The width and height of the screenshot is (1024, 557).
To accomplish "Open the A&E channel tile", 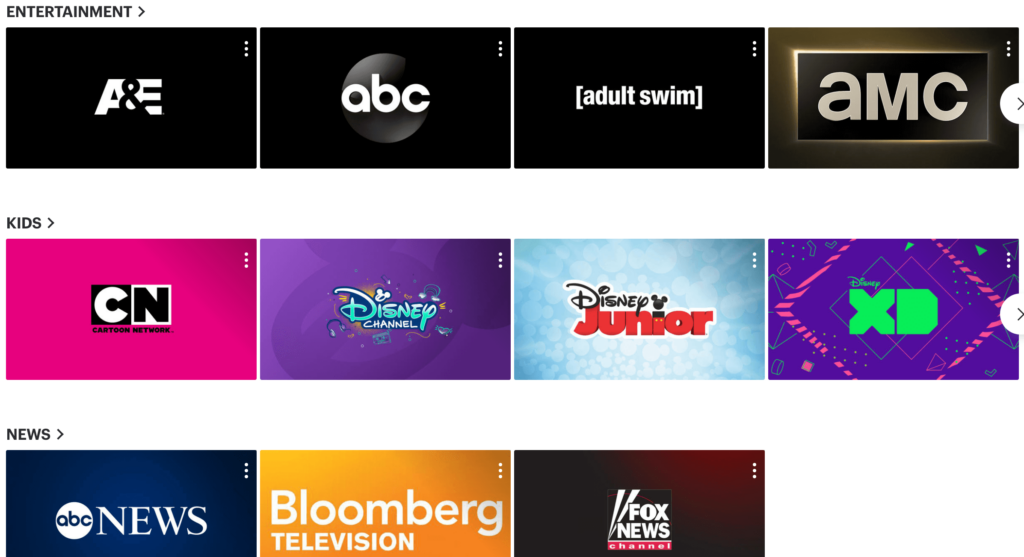I will [x=131, y=98].
